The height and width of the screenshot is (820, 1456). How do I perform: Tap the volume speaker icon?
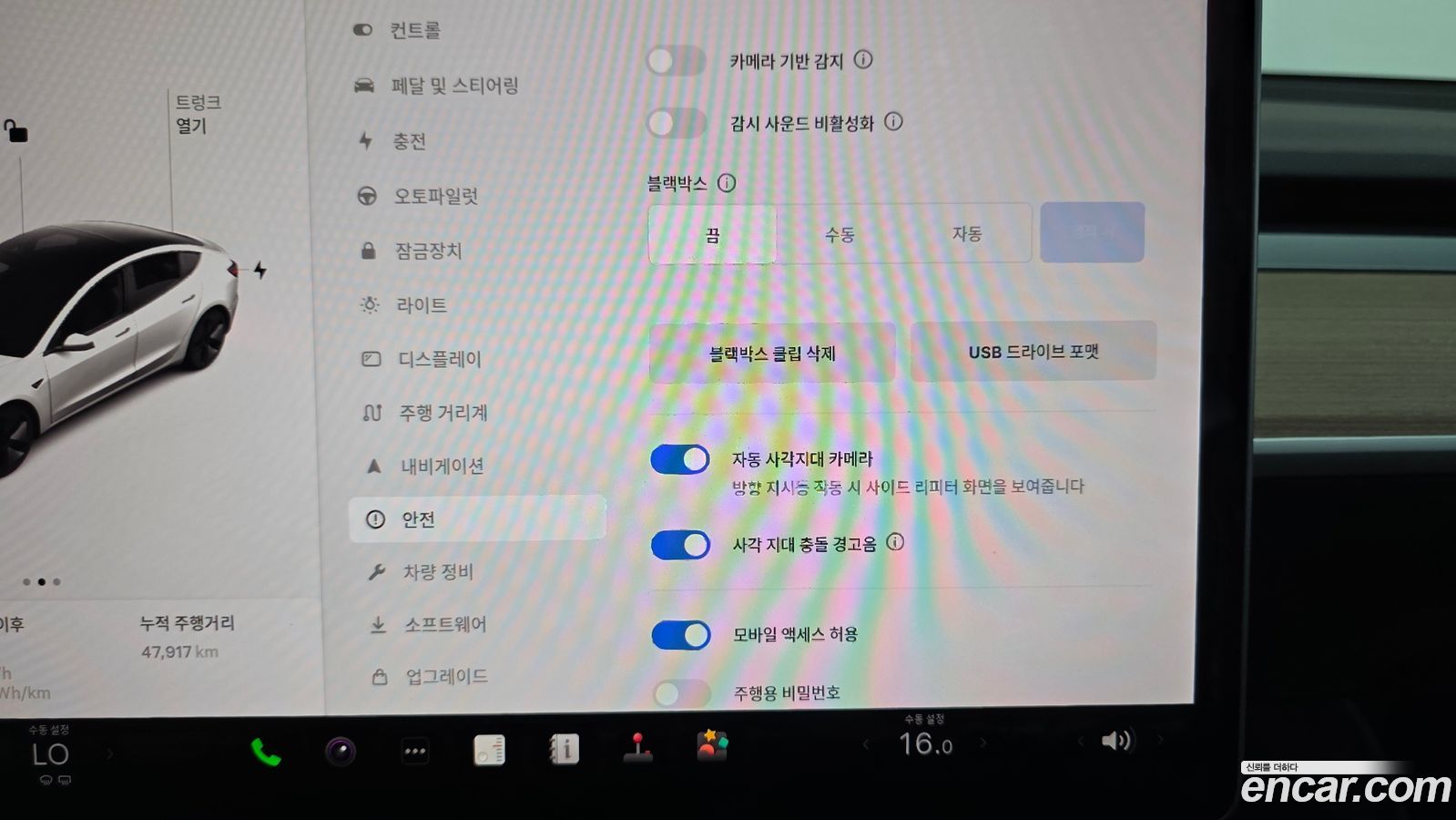coord(1115,741)
